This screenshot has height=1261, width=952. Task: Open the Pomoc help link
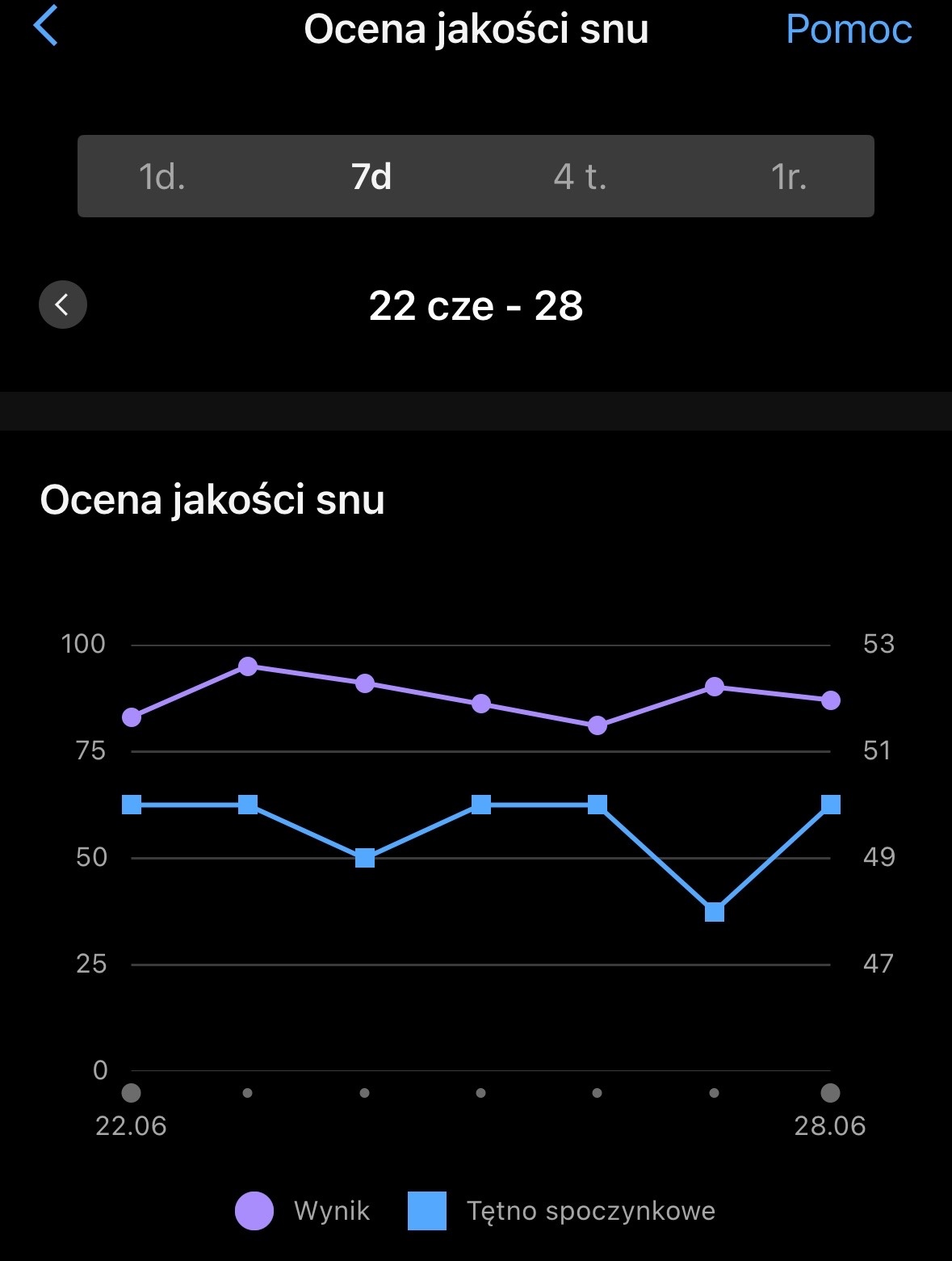(x=848, y=30)
